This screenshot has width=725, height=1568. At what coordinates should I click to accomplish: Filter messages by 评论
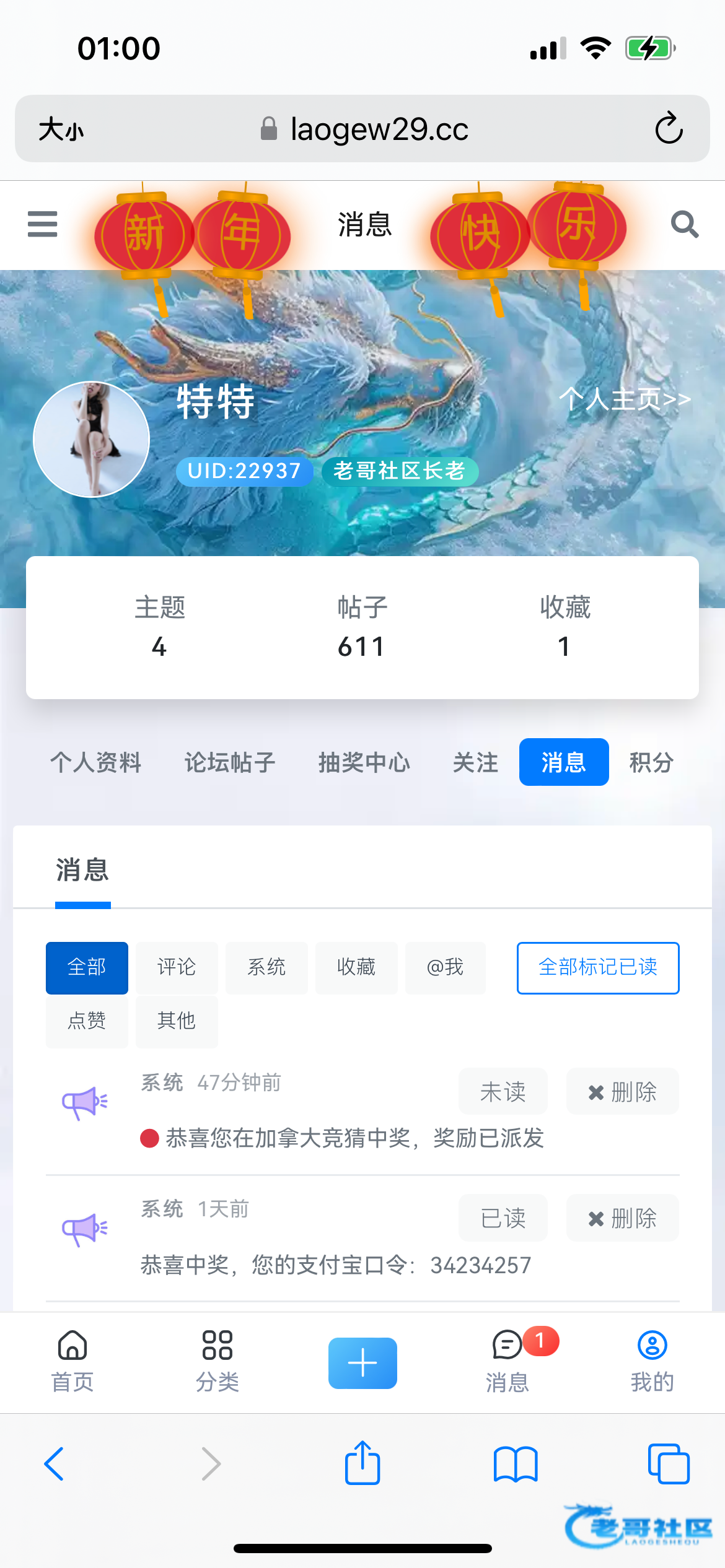[x=177, y=967]
